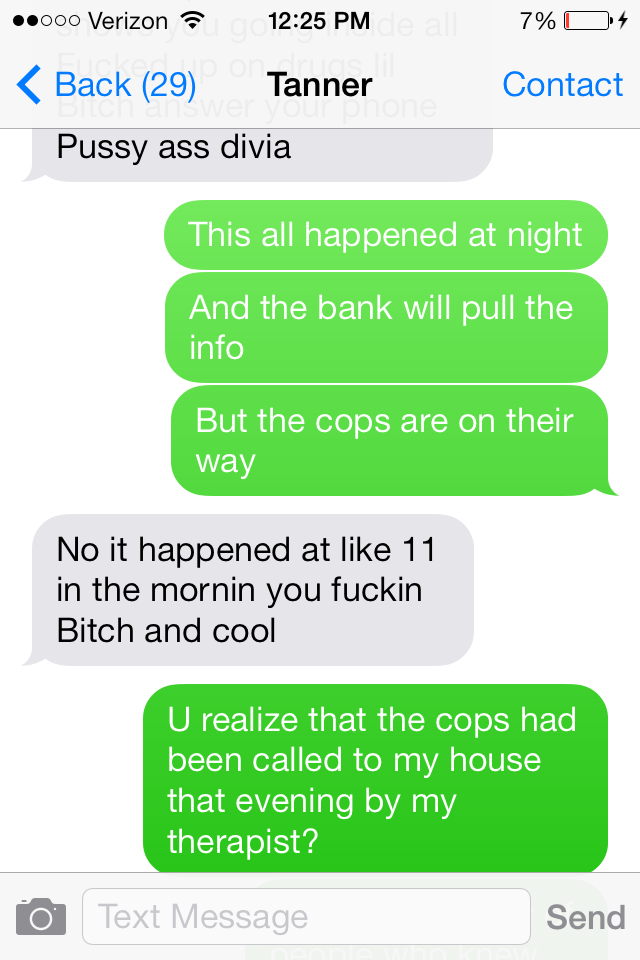
Task: Open the camera to attach a photo
Action: coord(41,916)
